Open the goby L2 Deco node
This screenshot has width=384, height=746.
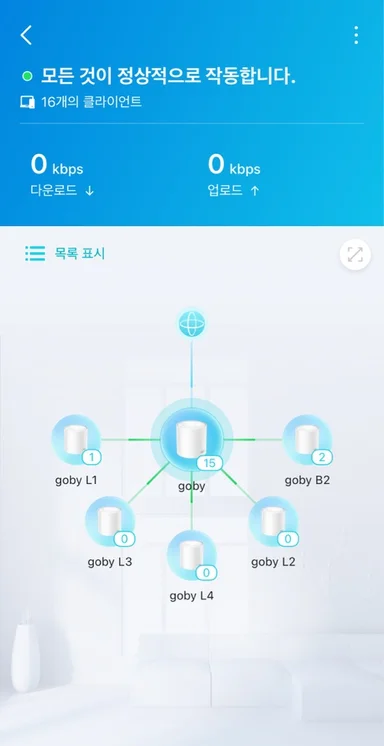click(274, 521)
